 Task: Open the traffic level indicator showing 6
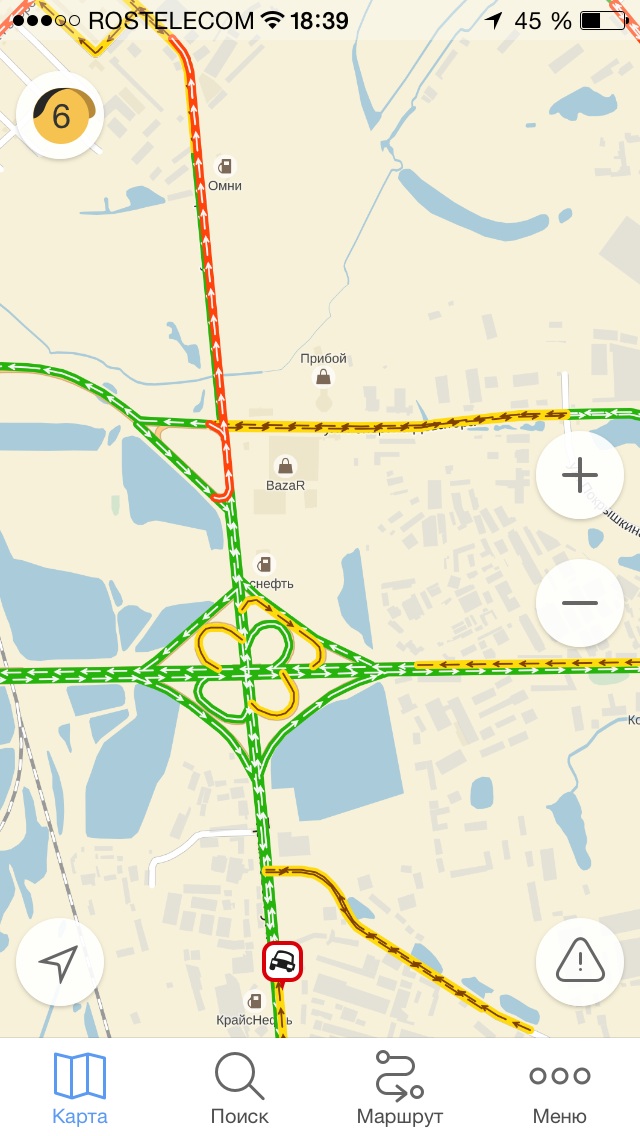(x=61, y=116)
